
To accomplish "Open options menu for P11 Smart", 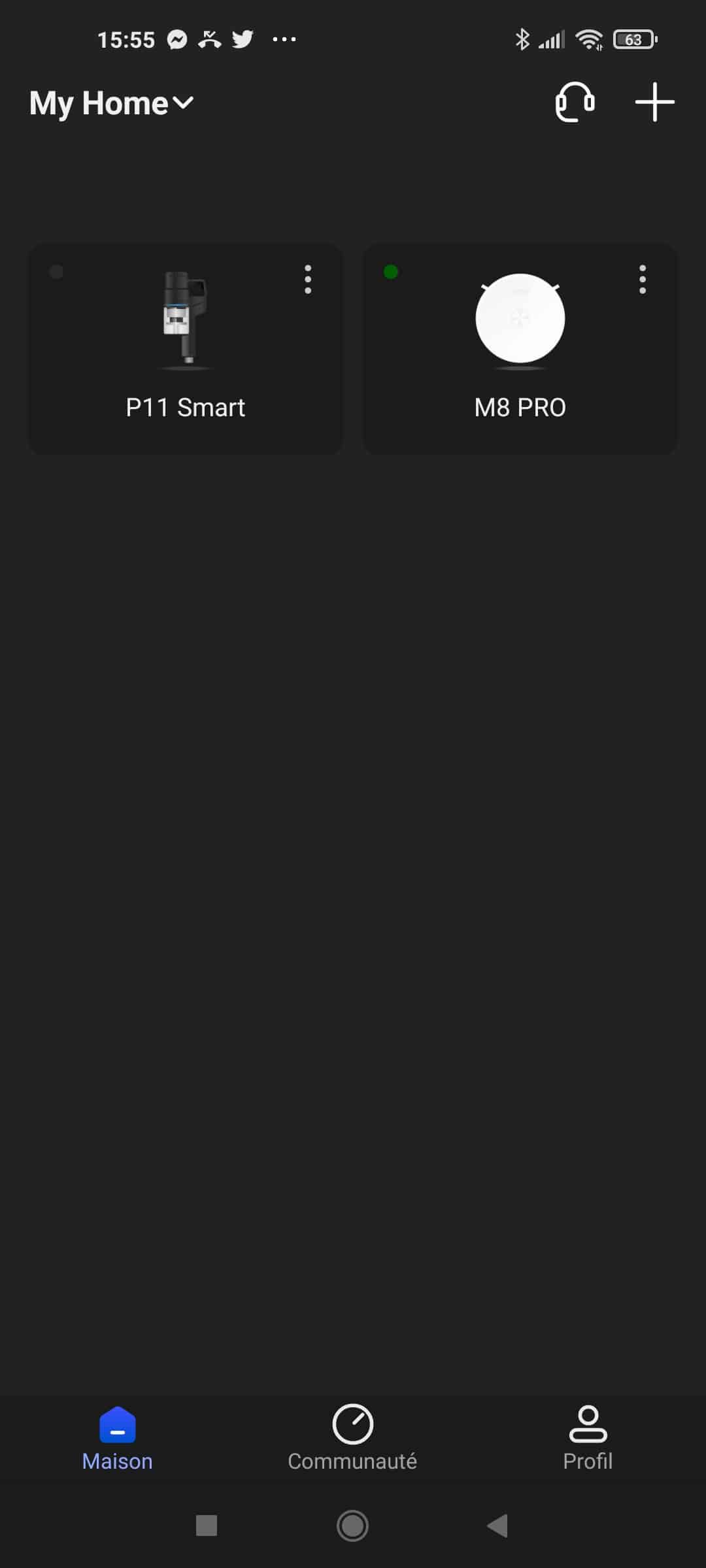I will click(308, 280).
